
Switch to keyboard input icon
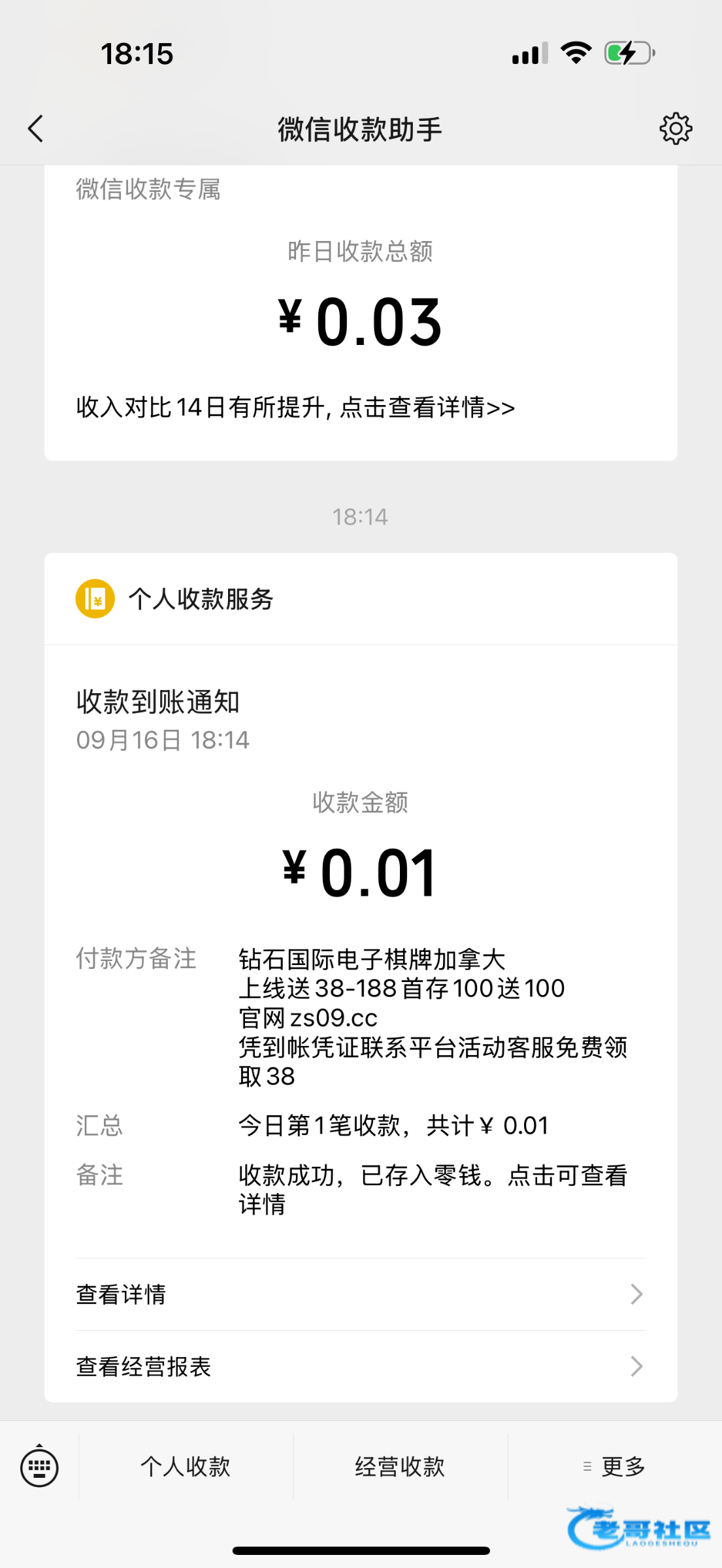(x=39, y=1467)
